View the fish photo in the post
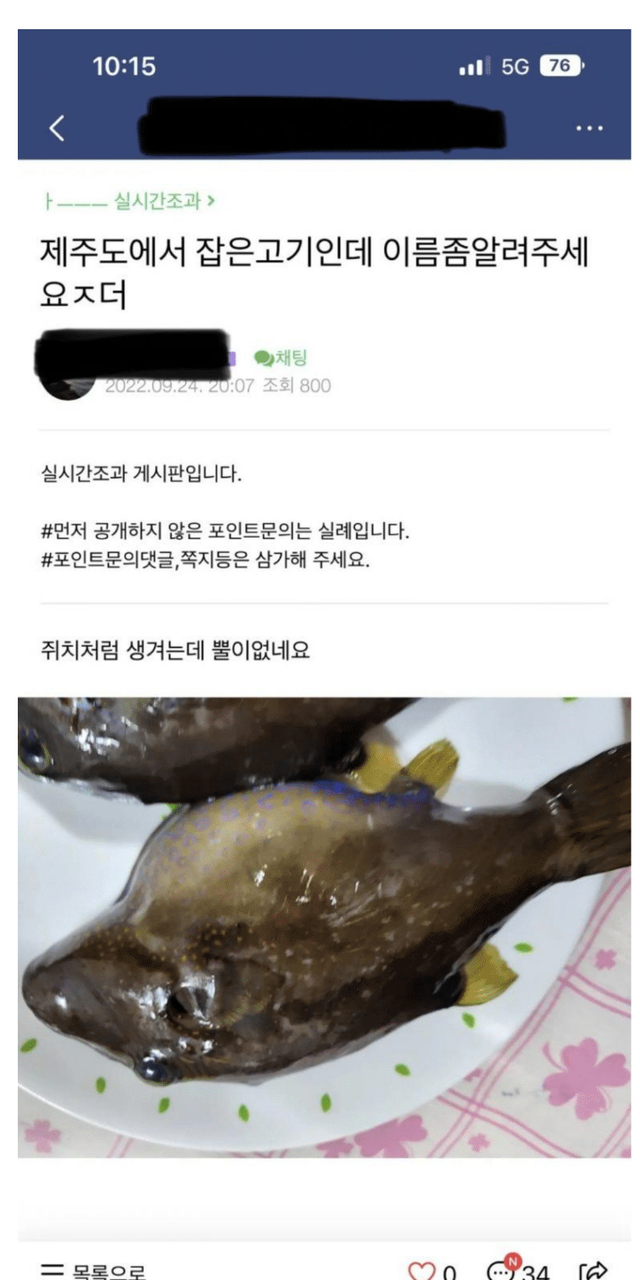 [324, 926]
